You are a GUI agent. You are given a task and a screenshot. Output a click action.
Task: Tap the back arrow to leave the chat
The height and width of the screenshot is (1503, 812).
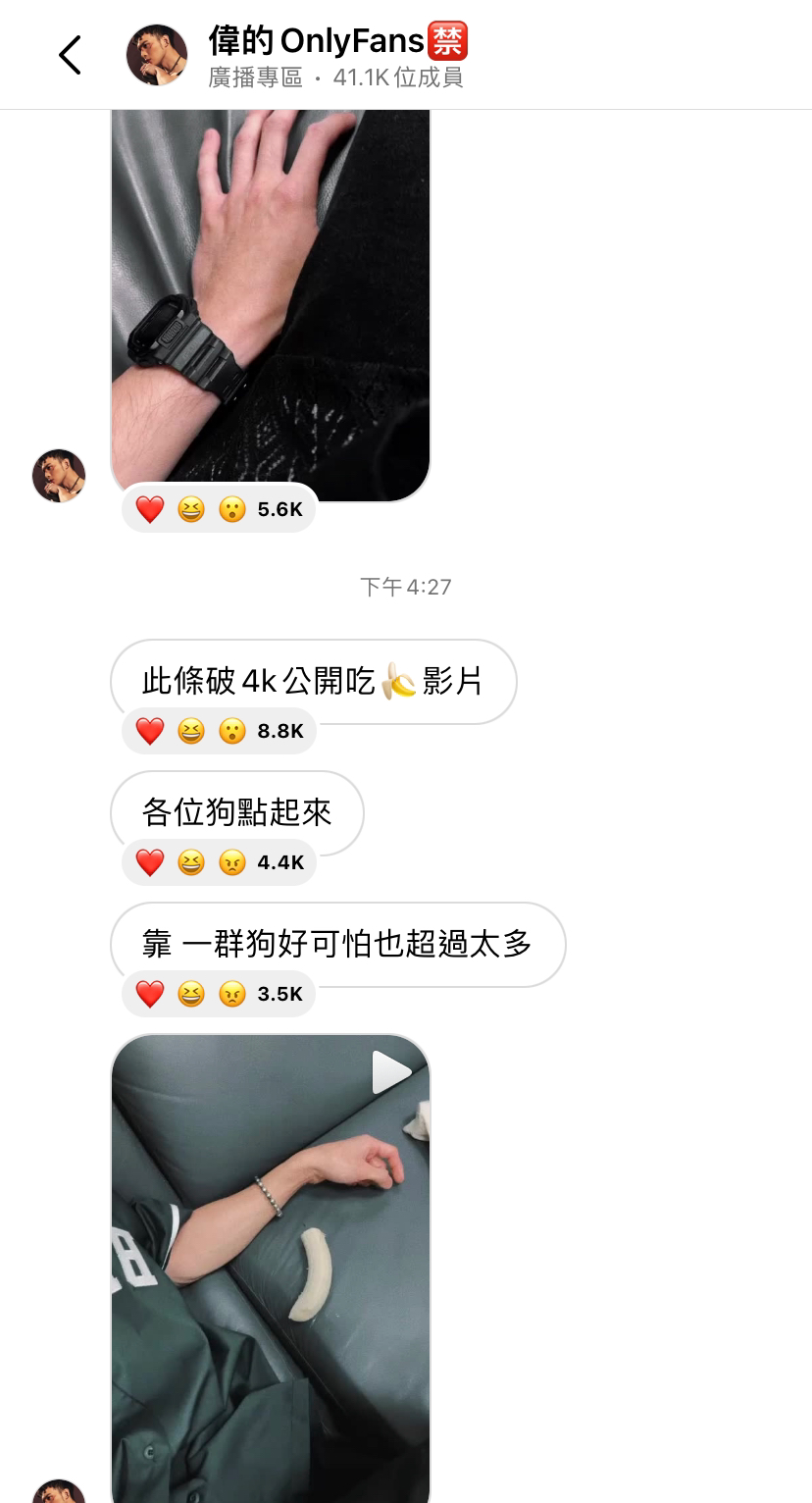tap(69, 54)
